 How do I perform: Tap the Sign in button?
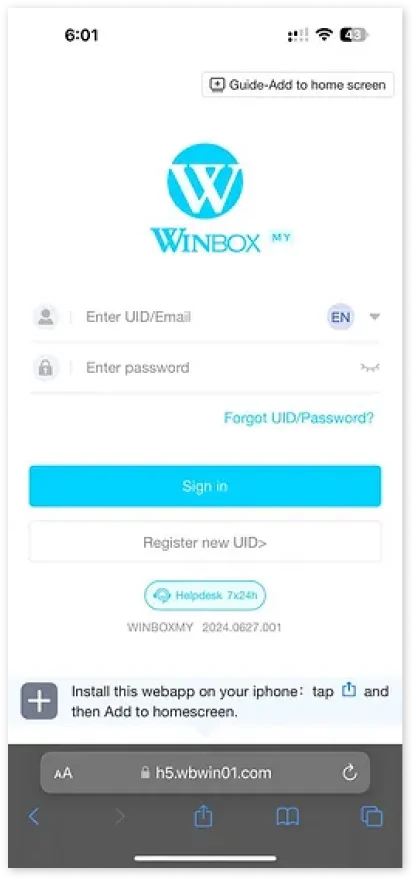point(205,486)
